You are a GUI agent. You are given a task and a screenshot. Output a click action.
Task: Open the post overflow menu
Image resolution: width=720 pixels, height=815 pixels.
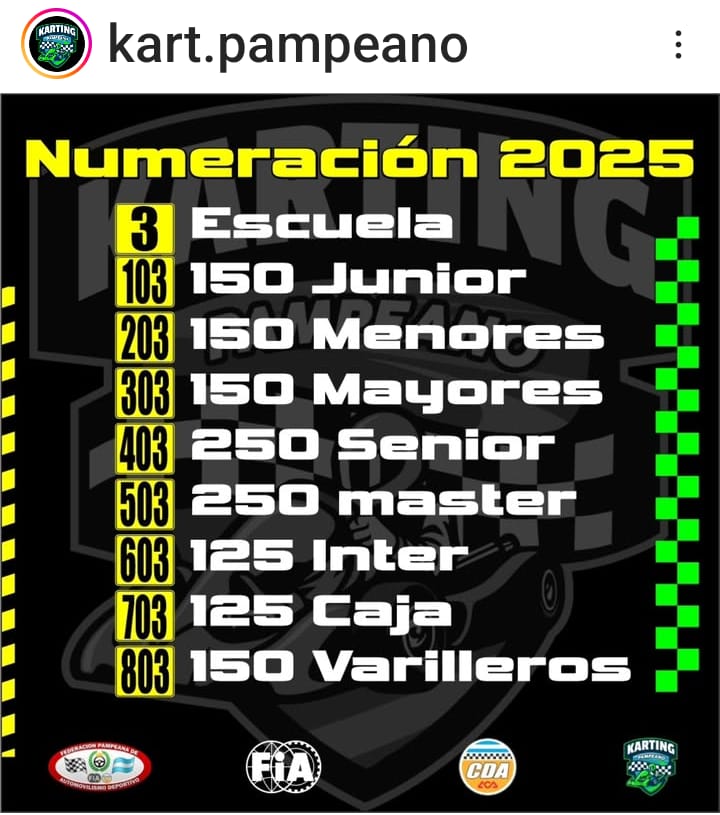pos(679,45)
